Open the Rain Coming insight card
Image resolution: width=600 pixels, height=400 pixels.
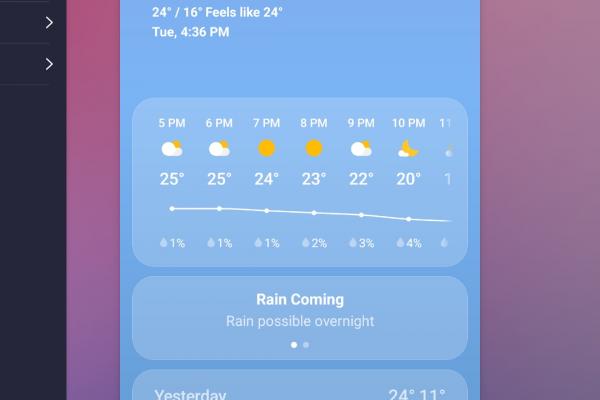pos(299,309)
